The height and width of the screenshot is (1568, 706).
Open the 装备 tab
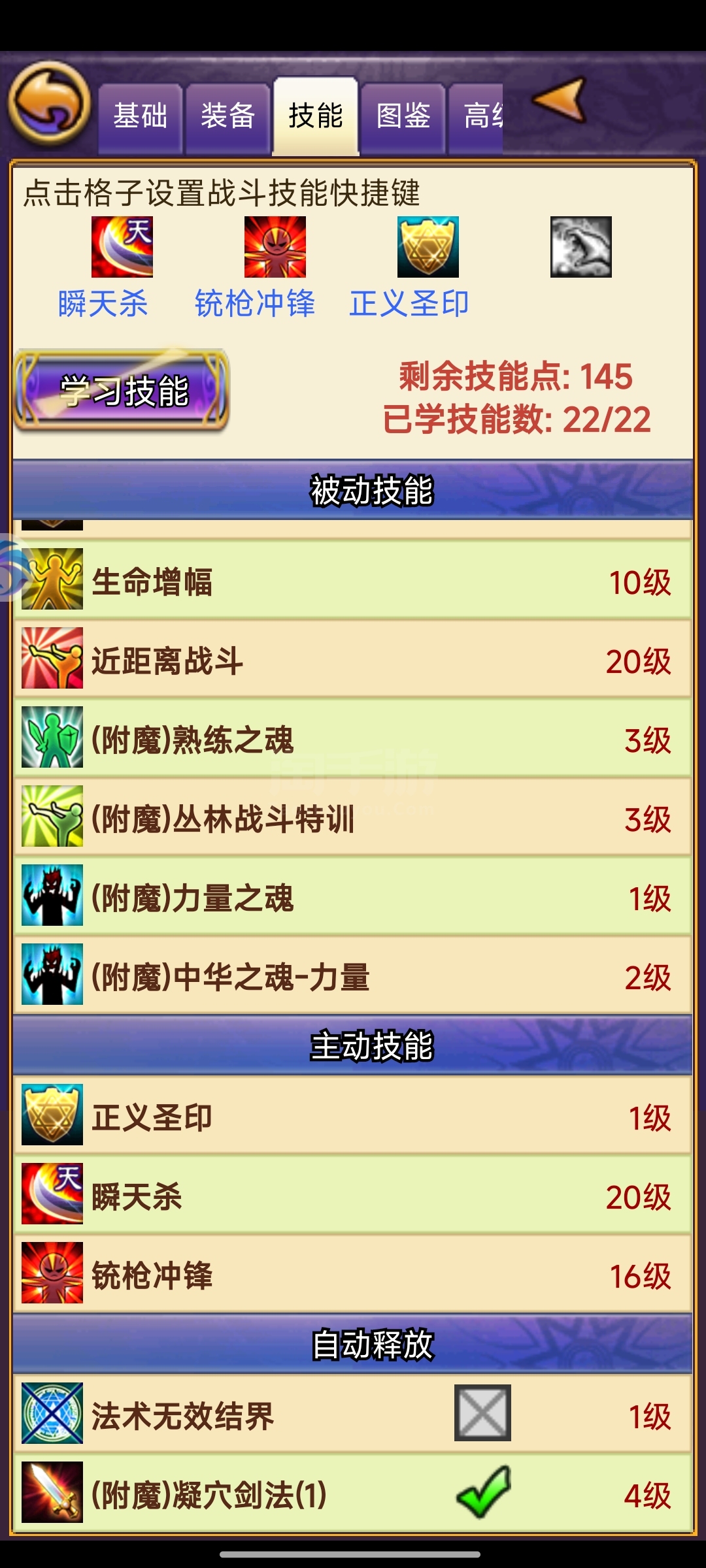coord(227,118)
